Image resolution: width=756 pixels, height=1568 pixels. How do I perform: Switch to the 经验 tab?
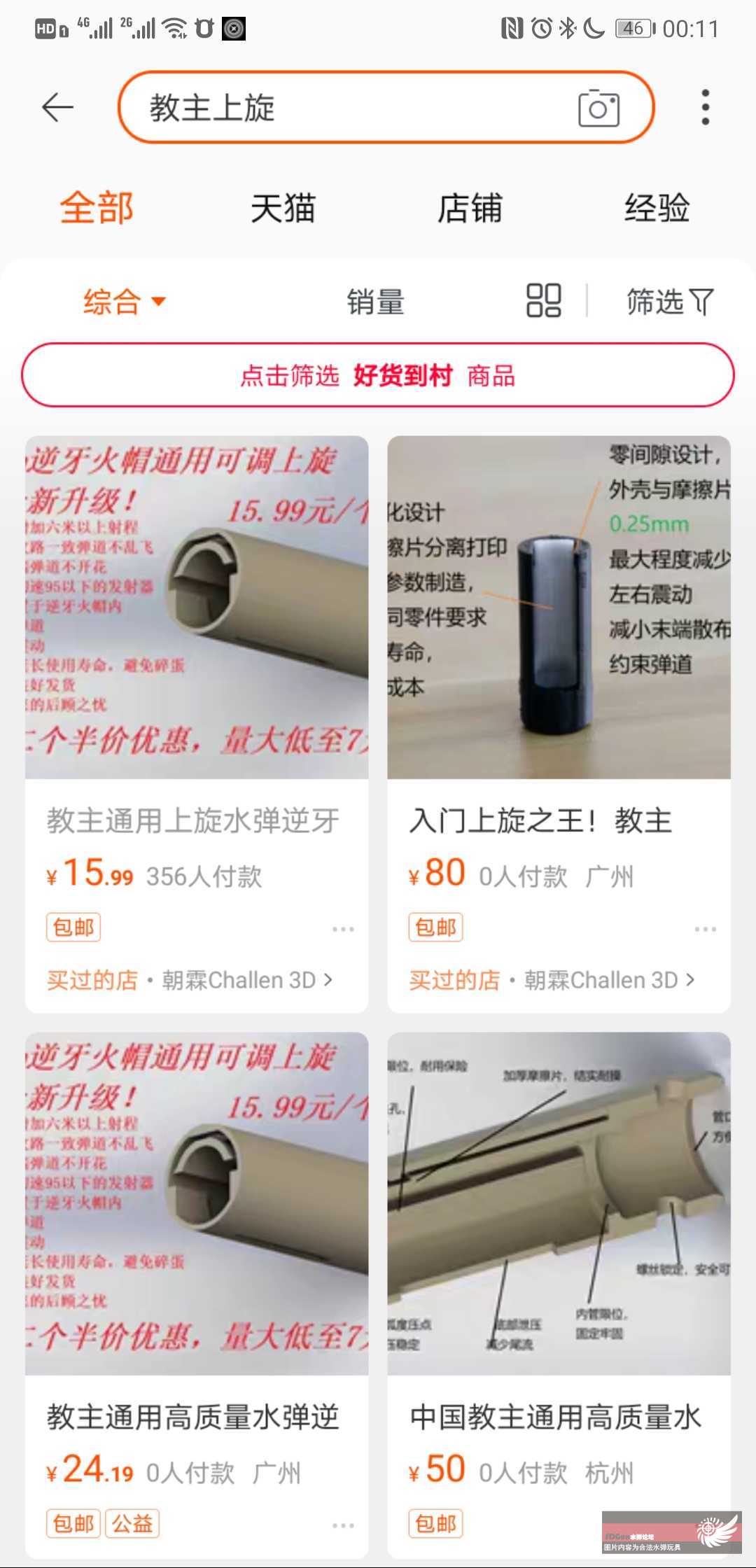pos(657,209)
